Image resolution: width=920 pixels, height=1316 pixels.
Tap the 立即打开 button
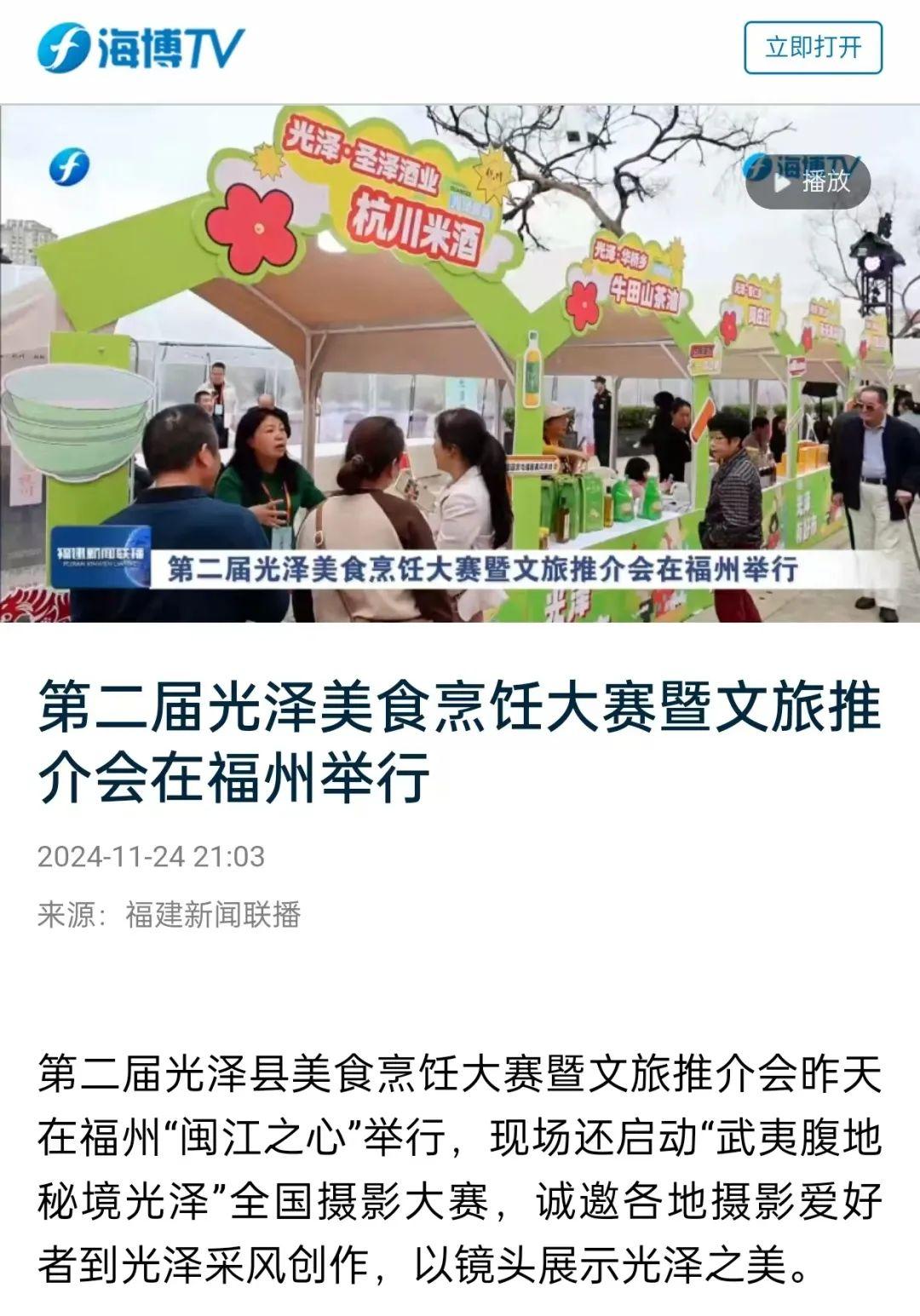point(813,48)
